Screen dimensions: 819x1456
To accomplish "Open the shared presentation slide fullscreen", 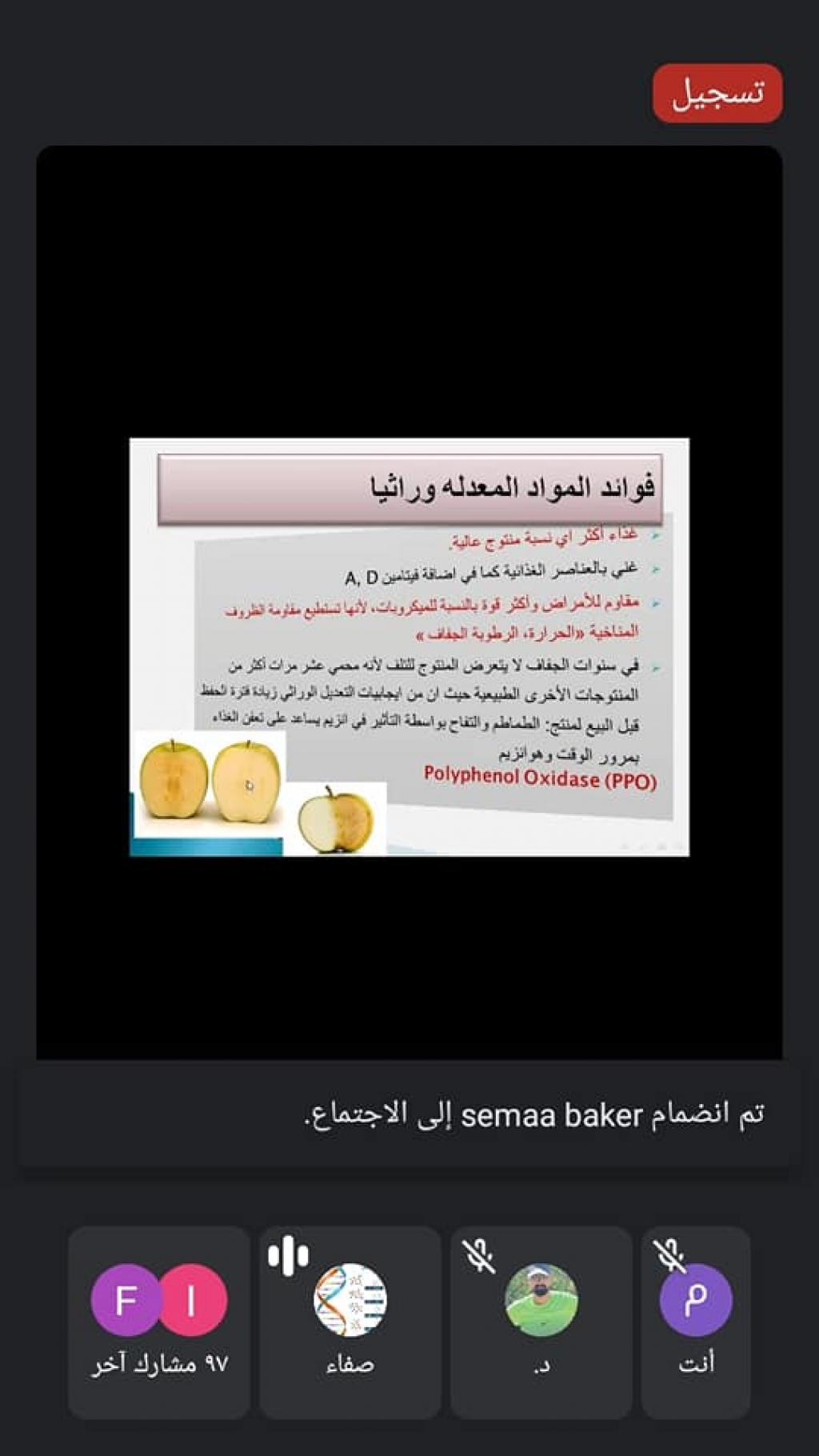I will (409, 646).
